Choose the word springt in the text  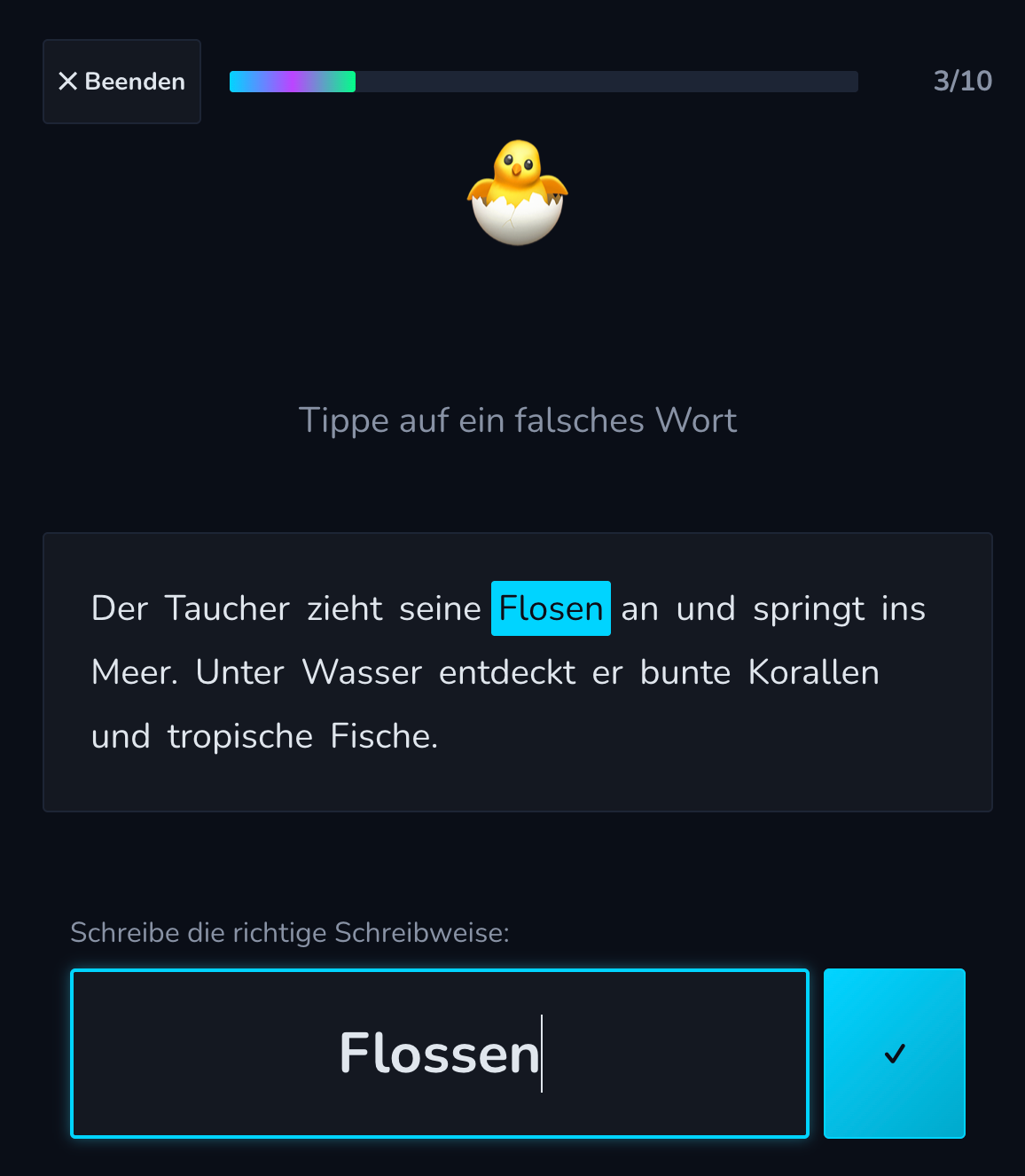tap(808, 609)
